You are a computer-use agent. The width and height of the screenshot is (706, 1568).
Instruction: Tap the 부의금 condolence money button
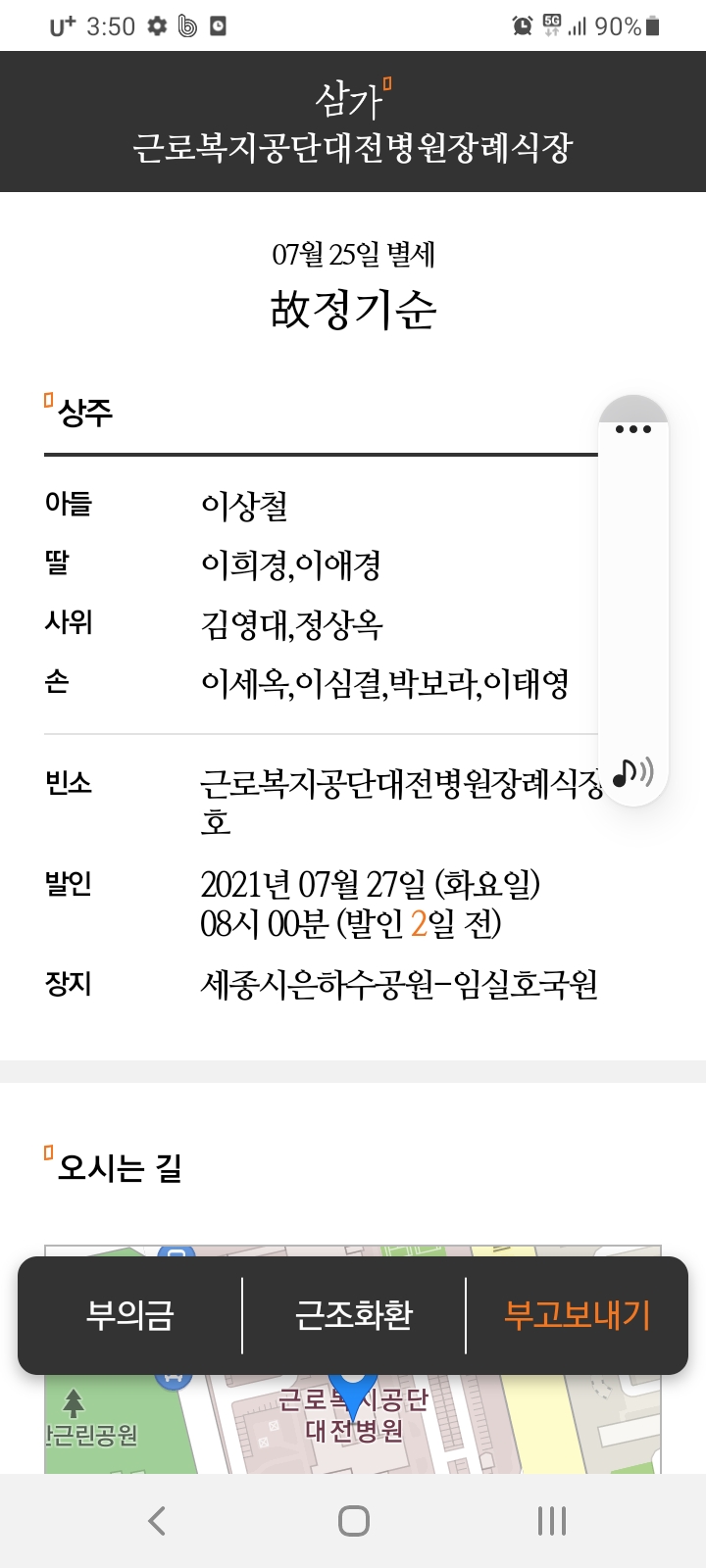coord(130,1315)
